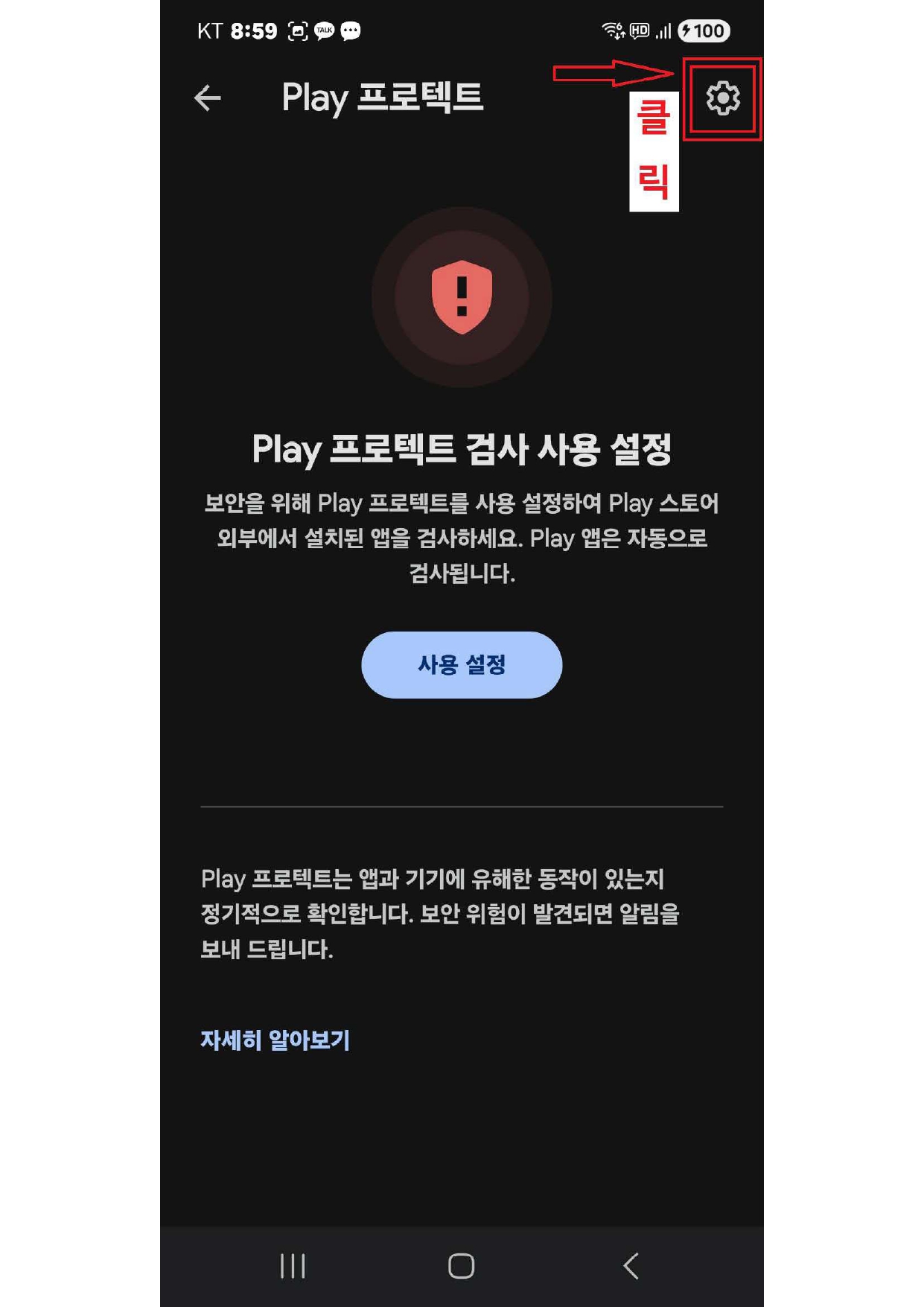Tap the system back button

coord(631,1265)
